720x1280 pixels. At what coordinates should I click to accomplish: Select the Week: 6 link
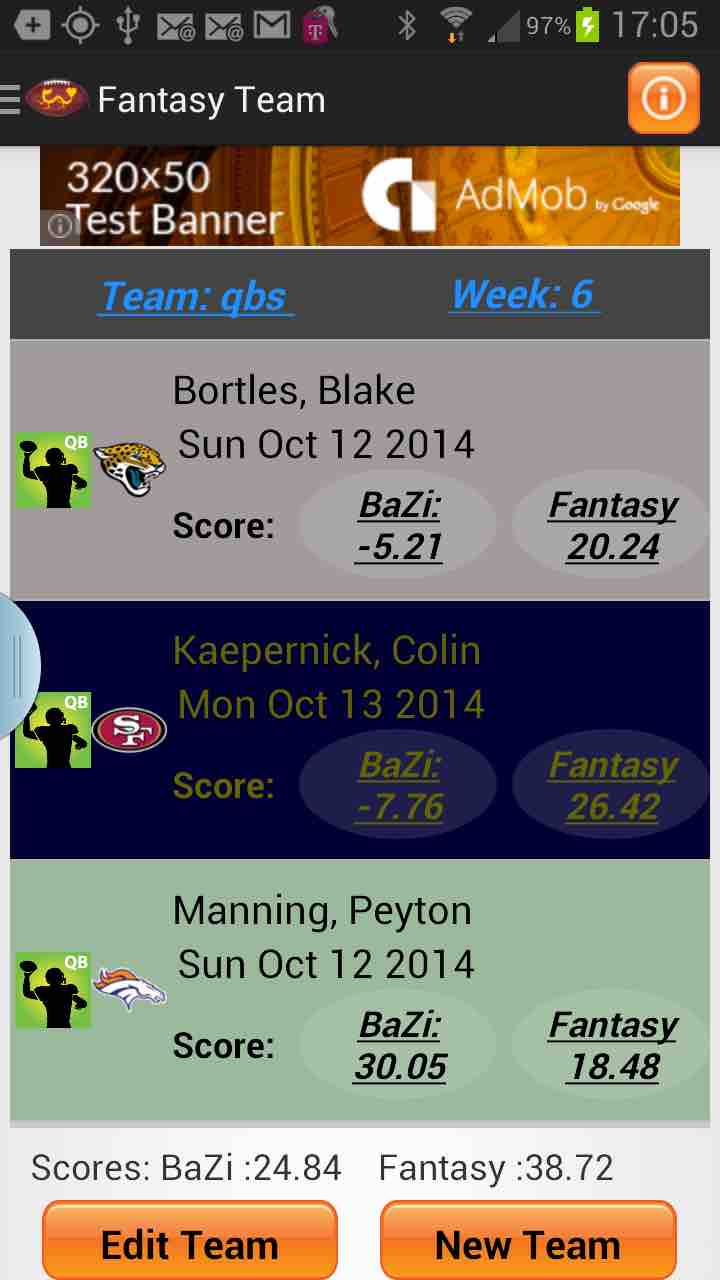(523, 294)
